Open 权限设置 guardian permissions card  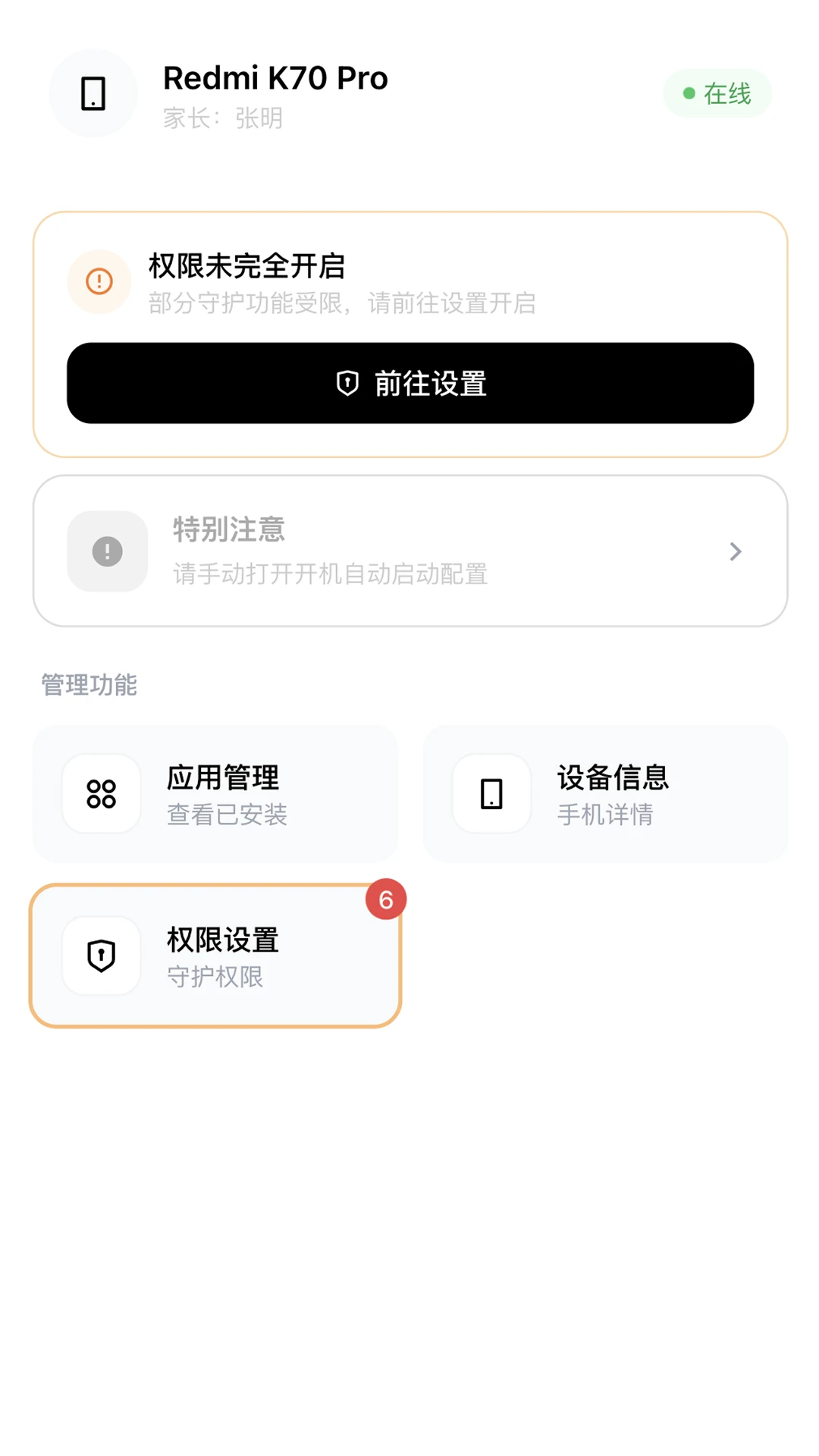pos(215,955)
